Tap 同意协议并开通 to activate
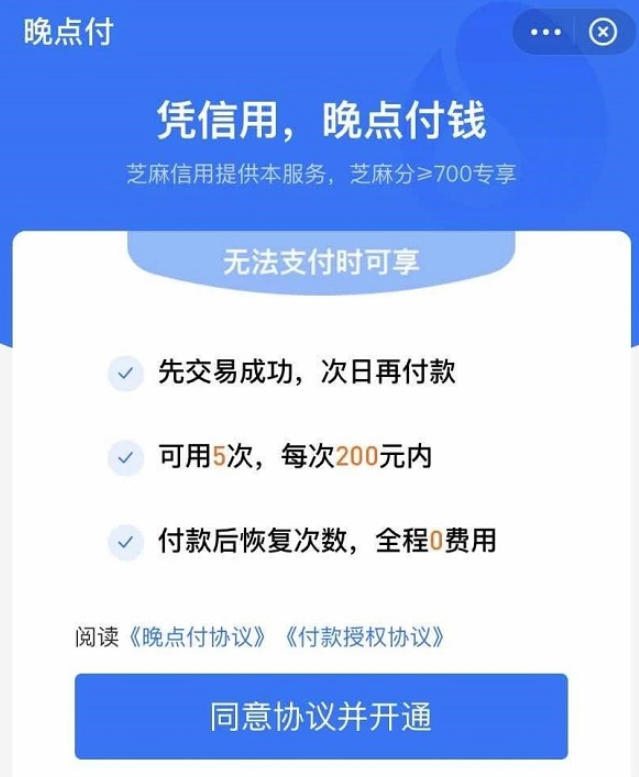The width and height of the screenshot is (639, 777). 320,716
